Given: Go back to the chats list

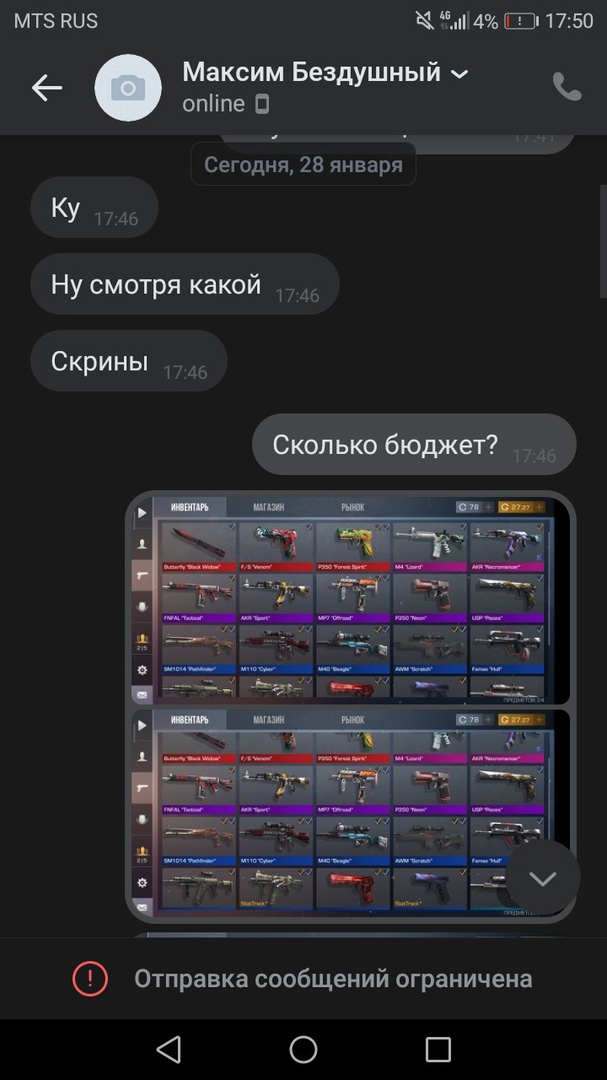Looking at the screenshot, I should click(46, 88).
